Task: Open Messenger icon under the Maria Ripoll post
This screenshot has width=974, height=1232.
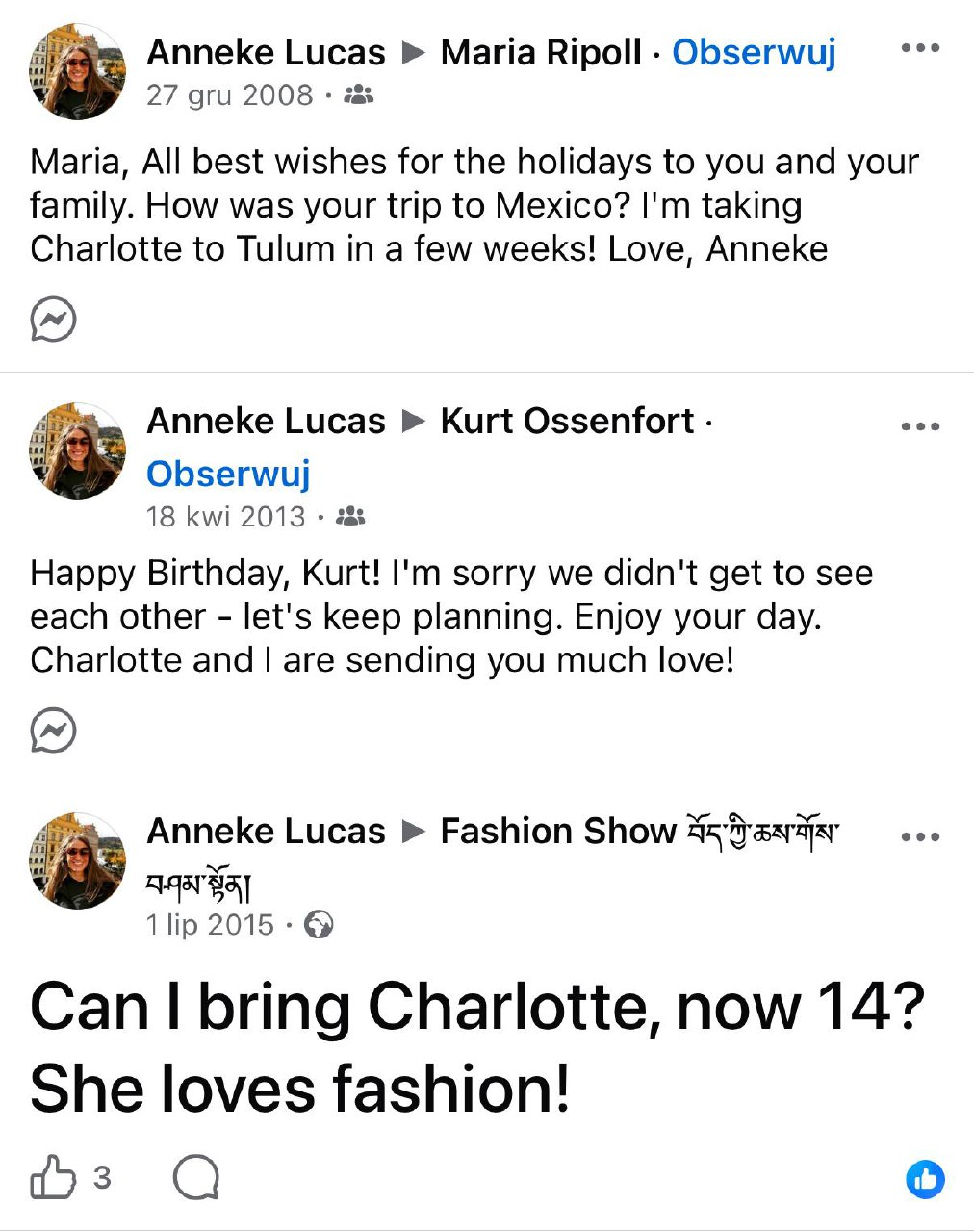Action: [54, 320]
